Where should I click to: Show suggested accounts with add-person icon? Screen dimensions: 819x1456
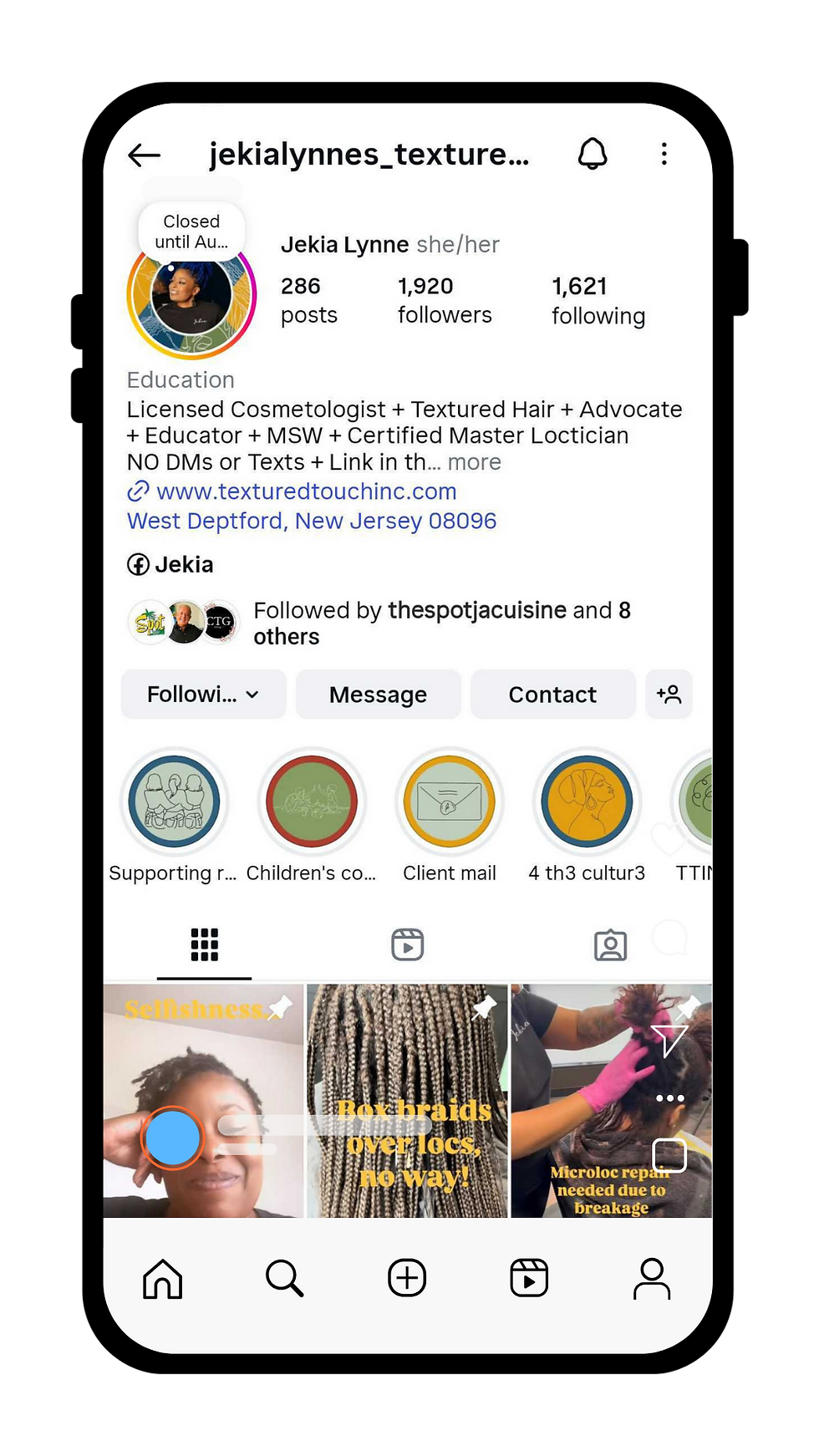click(669, 695)
